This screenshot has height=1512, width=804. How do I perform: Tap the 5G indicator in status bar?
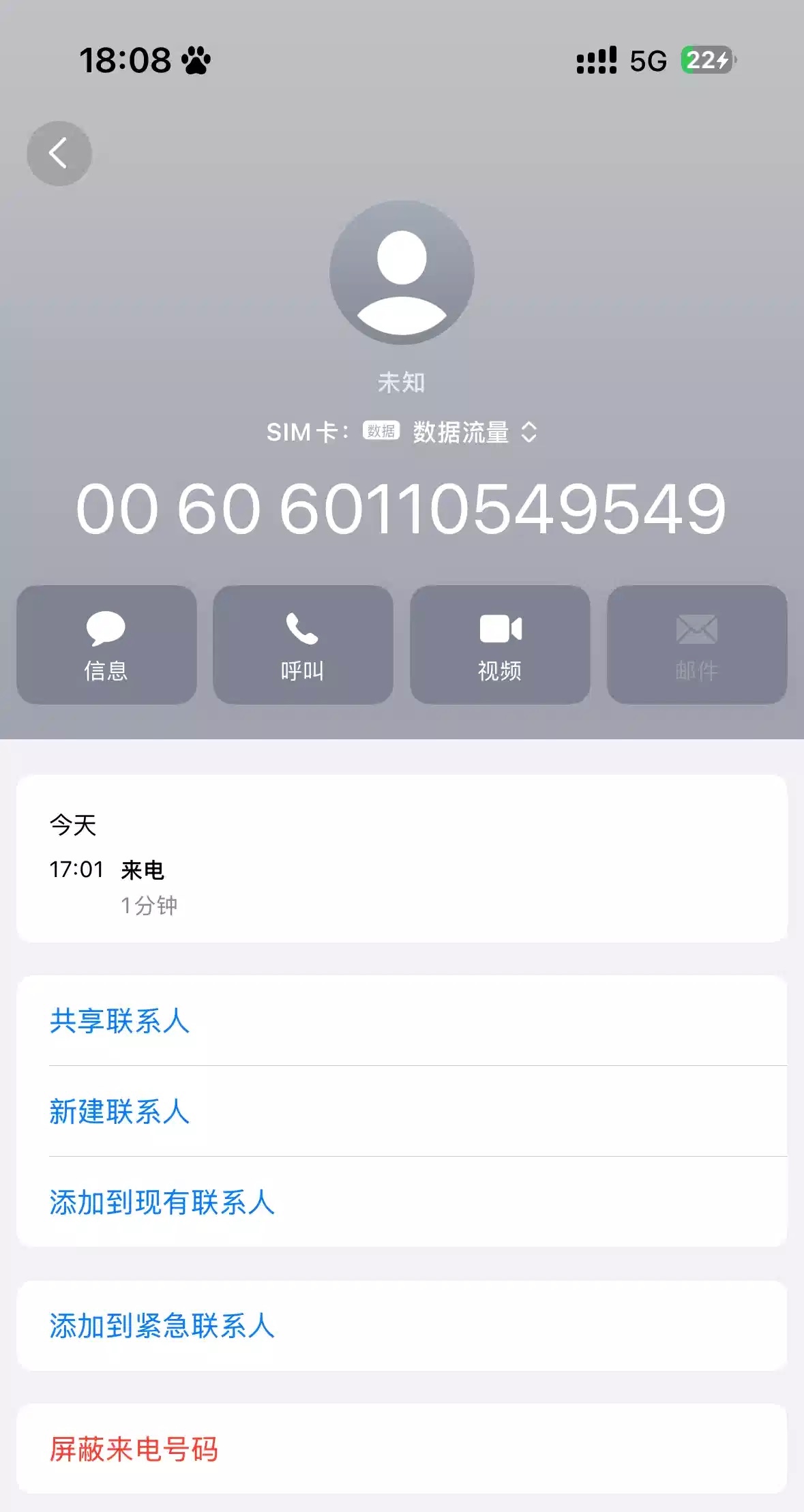[x=647, y=61]
